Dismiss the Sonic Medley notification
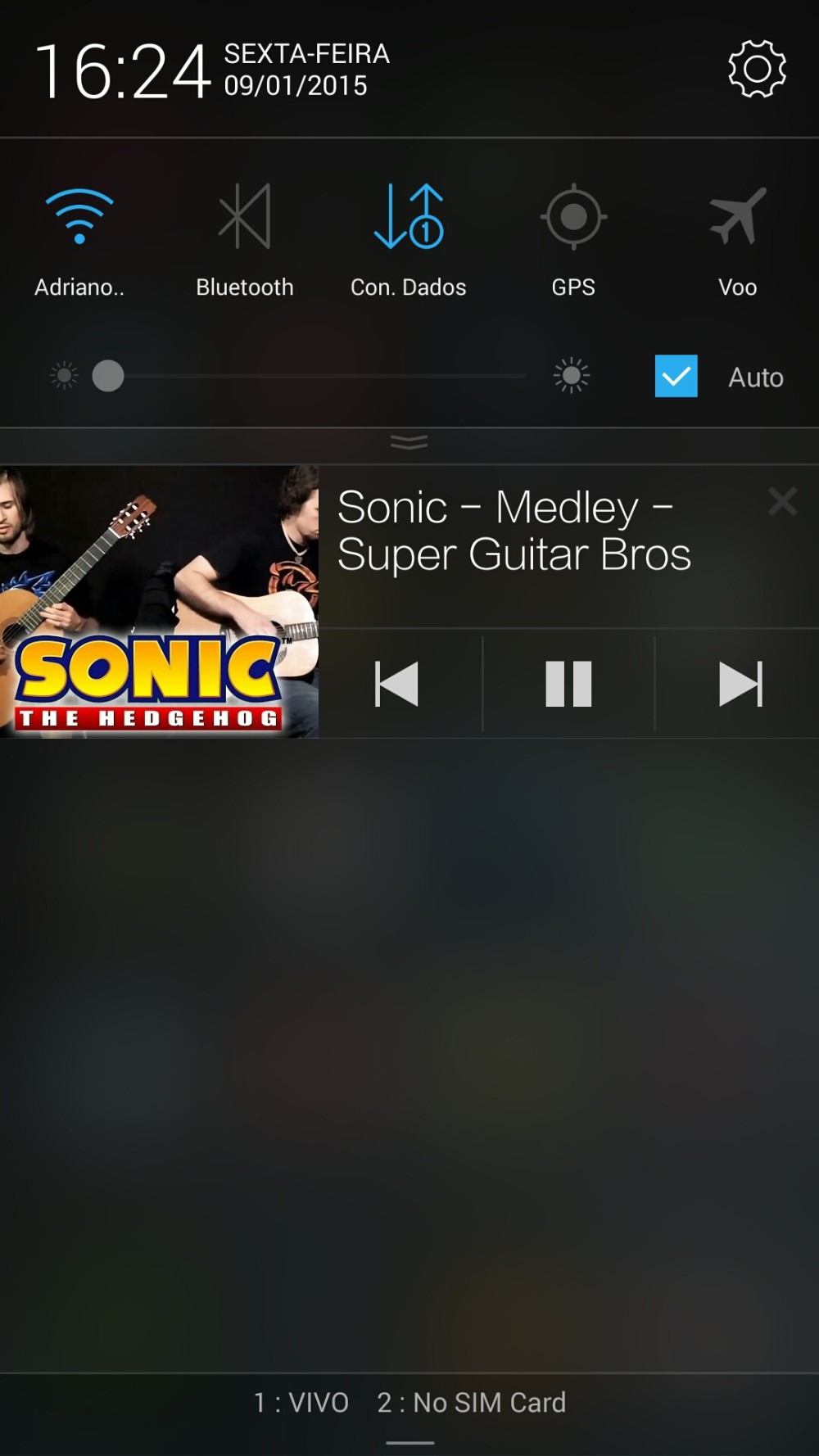Screen dimensions: 819x1456 [x=782, y=501]
